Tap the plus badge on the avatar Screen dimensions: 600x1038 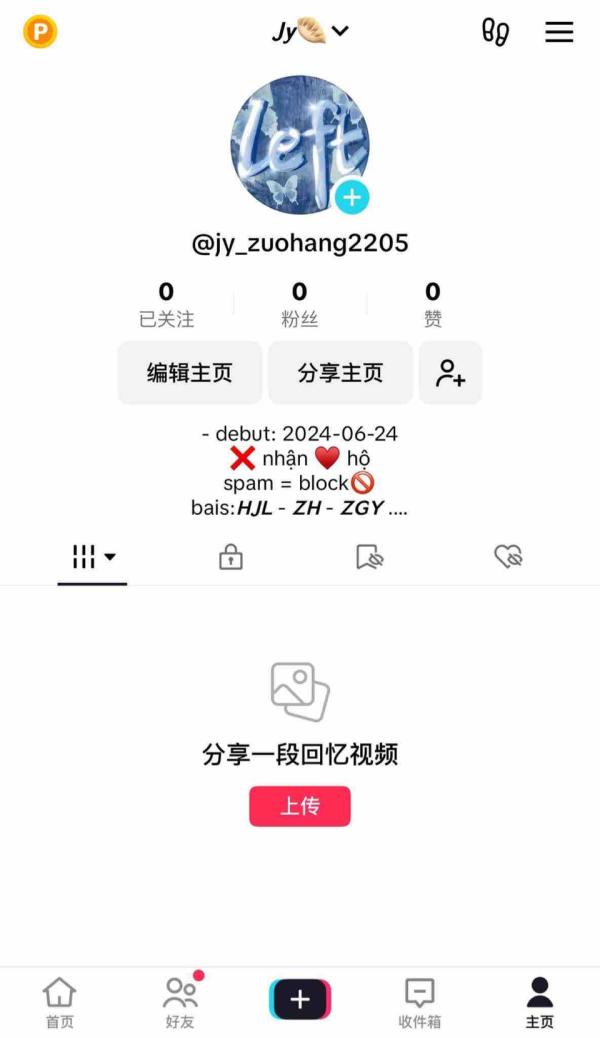point(351,197)
